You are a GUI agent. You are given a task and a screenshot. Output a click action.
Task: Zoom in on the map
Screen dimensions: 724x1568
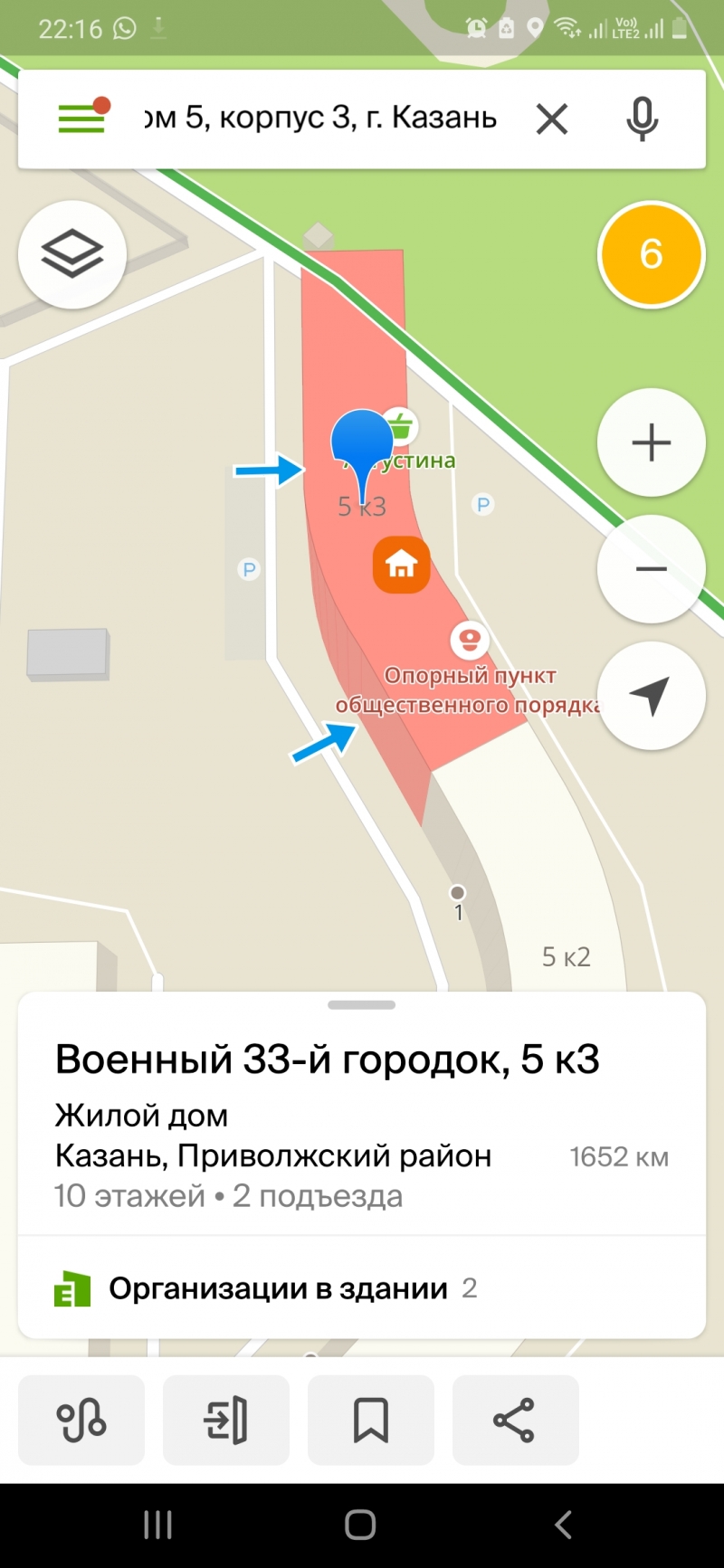(652, 442)
